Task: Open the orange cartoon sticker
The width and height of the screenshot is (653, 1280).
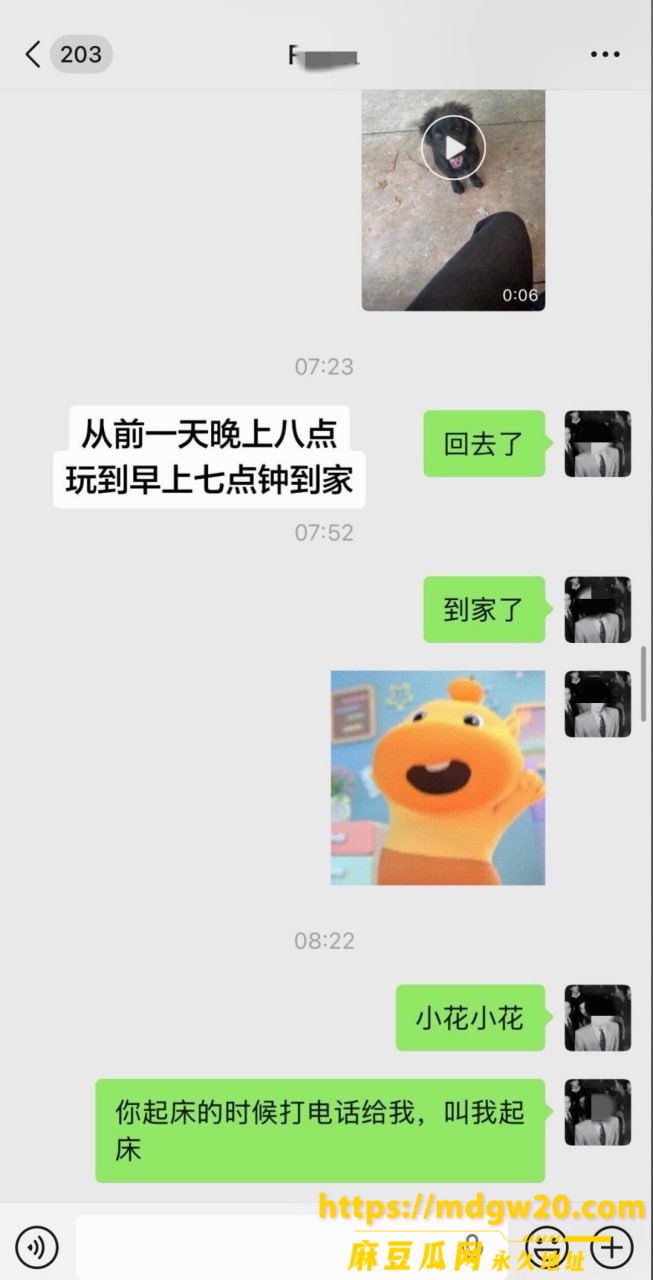Action: click(x=438, y=778)
